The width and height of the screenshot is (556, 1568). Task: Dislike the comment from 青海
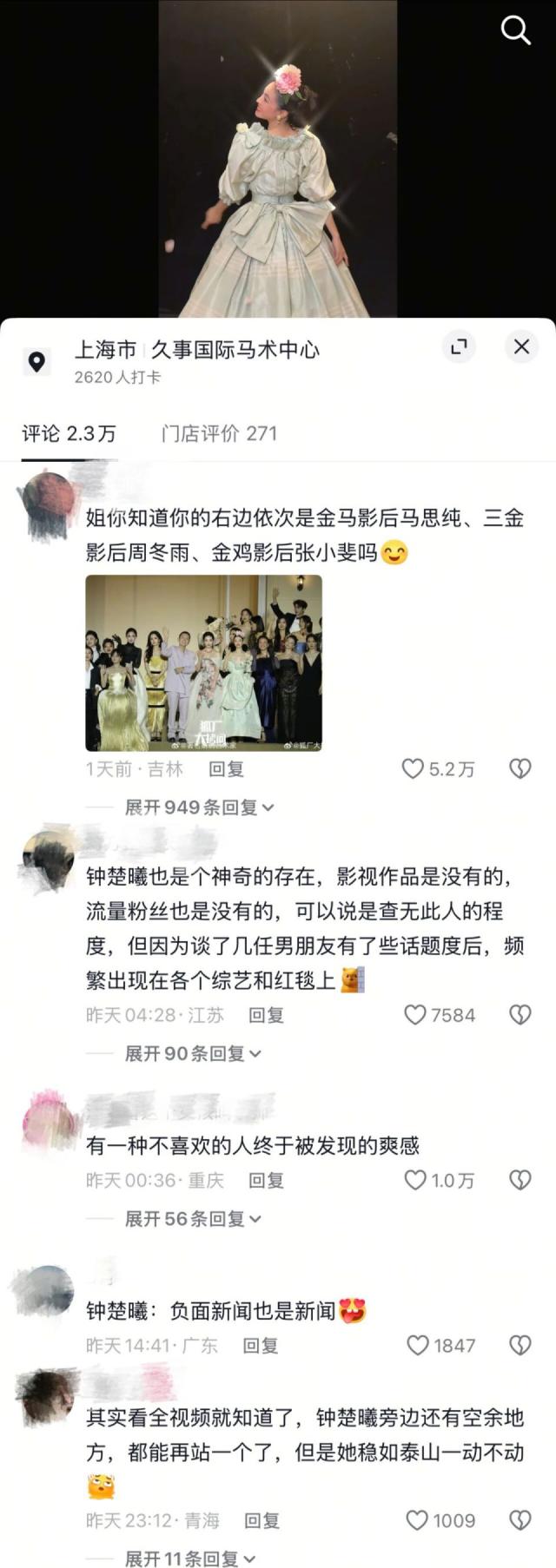520,1520
